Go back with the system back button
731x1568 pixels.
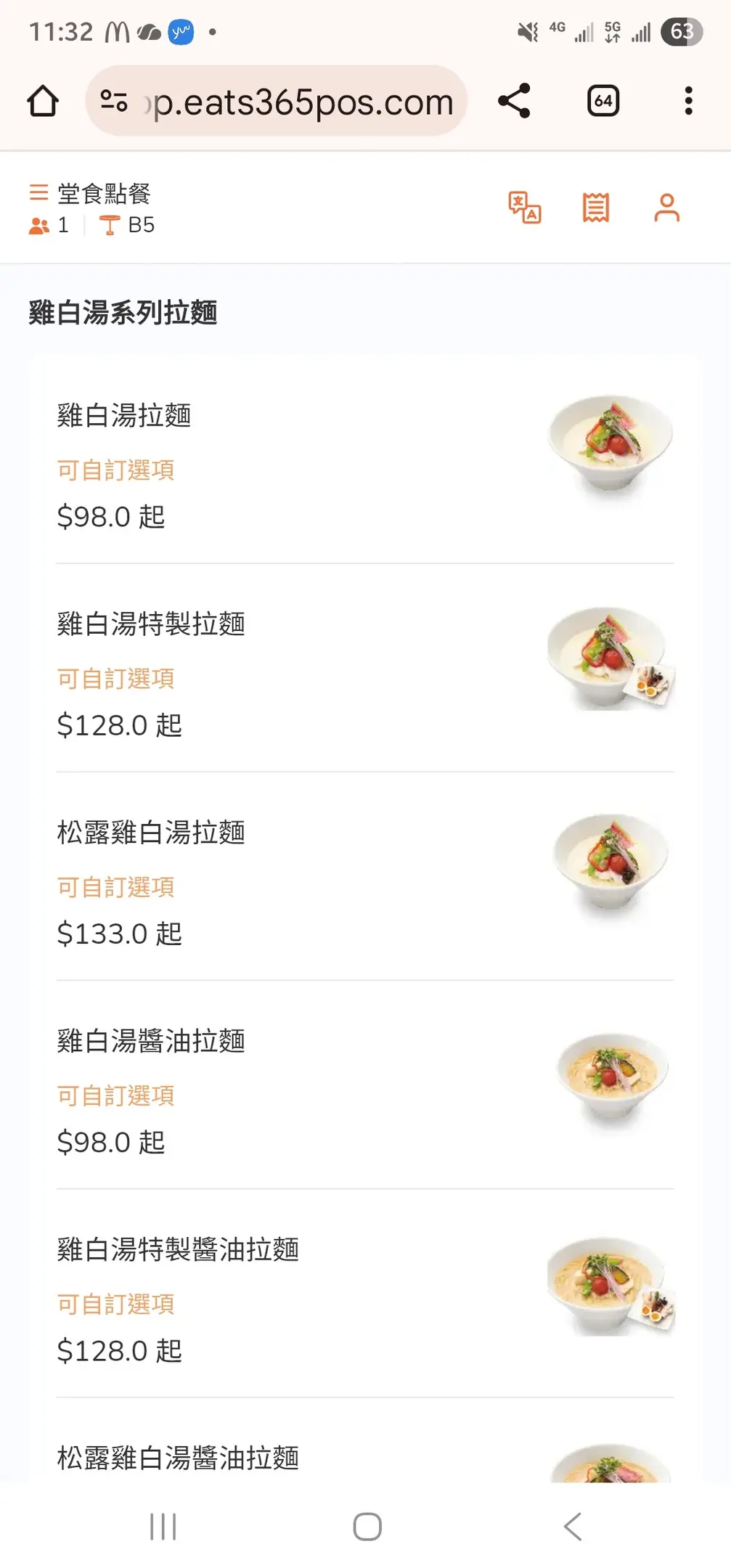tap(573, 1526)
